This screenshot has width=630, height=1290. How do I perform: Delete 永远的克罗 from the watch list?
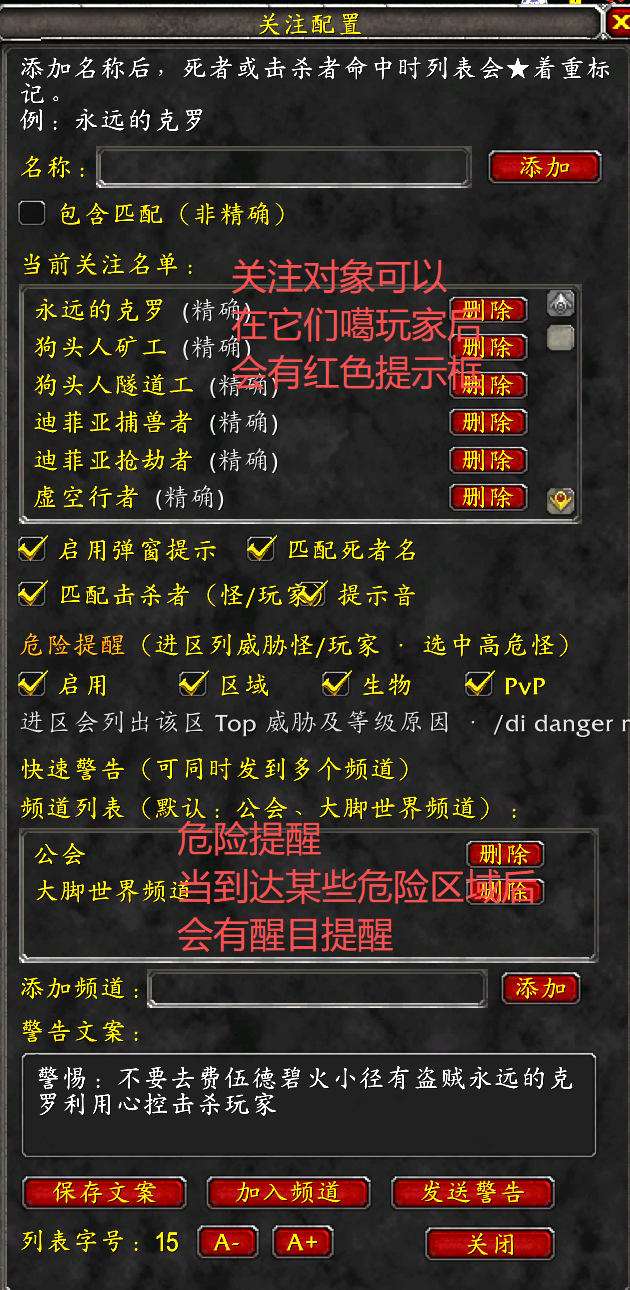tap(488, 310)
